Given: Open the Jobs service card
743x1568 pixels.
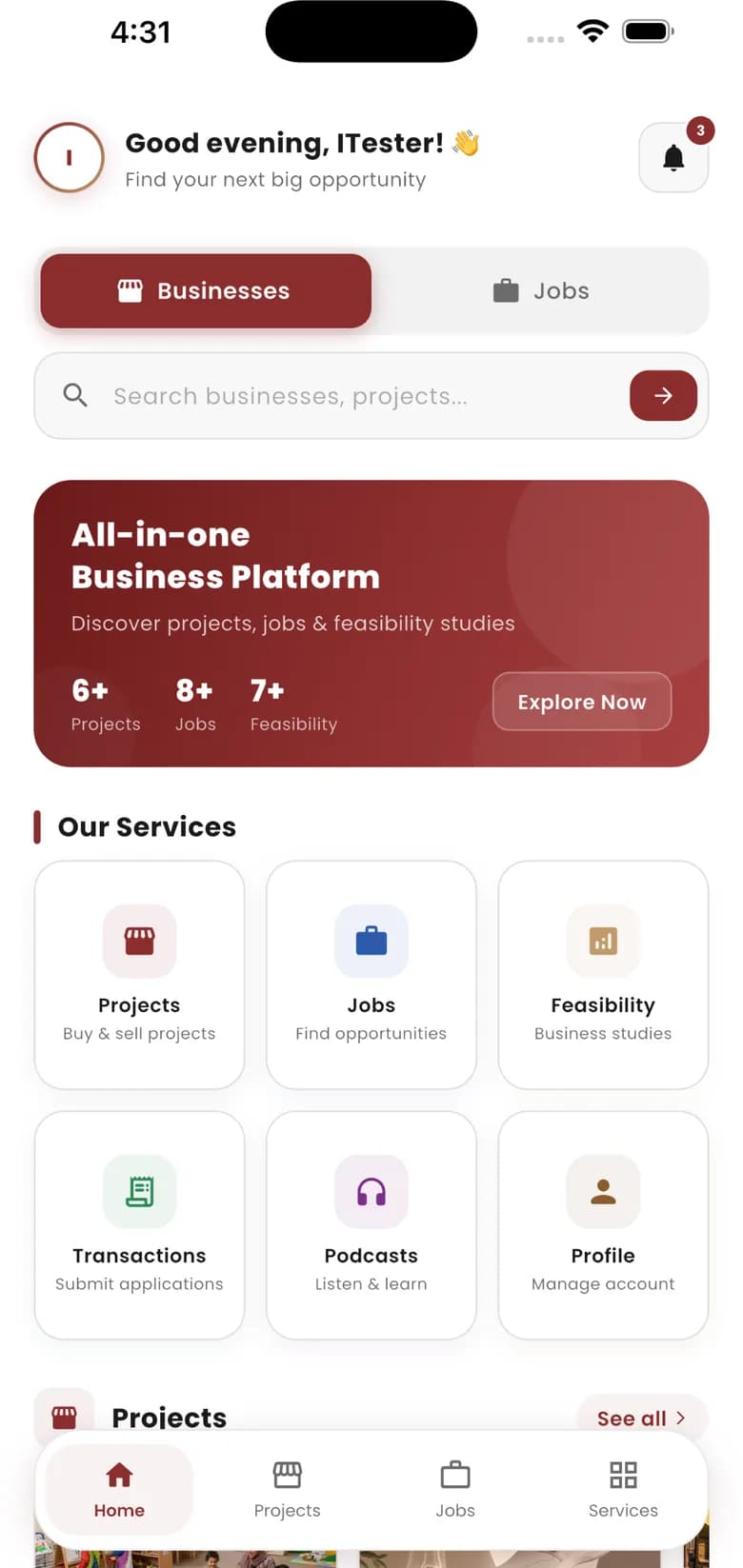Looking at the screenshot, I should click(x=371, y=975).
